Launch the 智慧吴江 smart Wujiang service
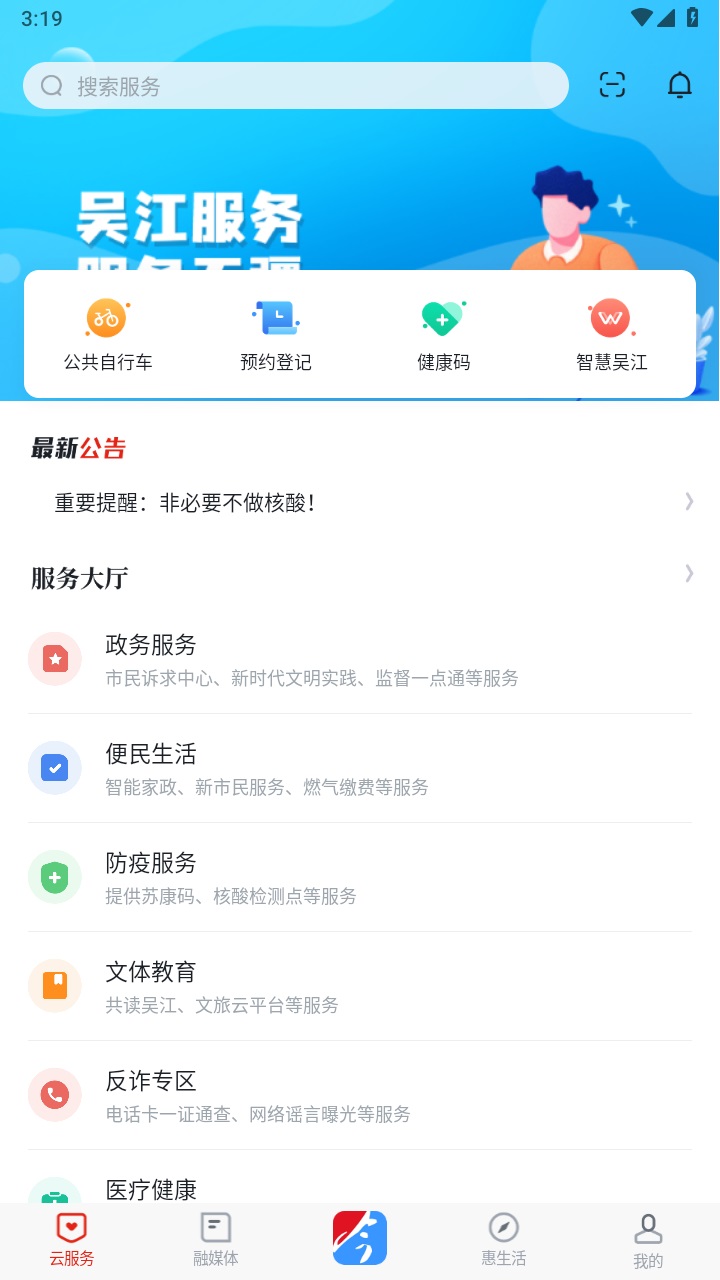Screen dimensions: 720x1280 click(610, 330)
